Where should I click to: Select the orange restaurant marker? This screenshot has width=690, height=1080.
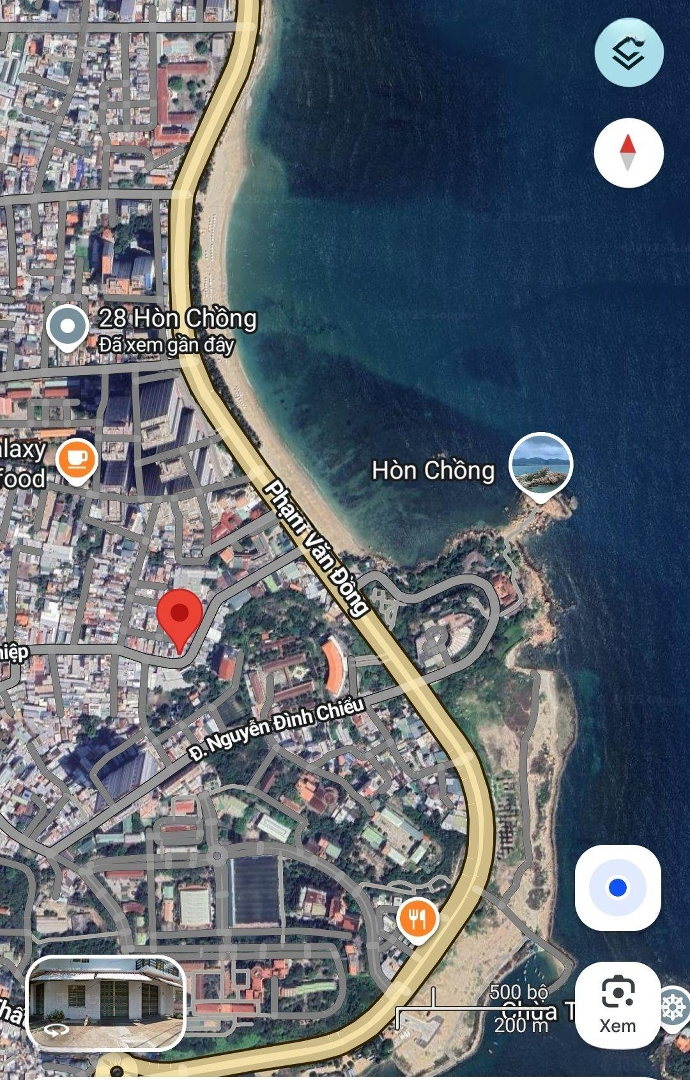tap(417, 919)
